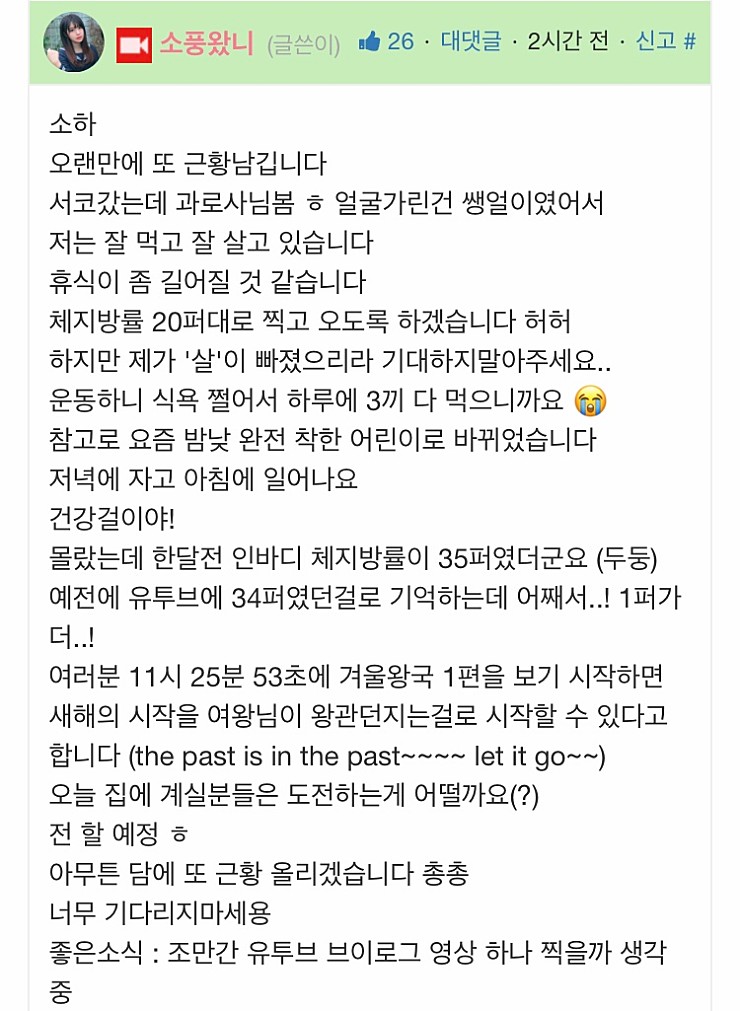This screenshot has width=740, height=1011.
Task: Open the # permalink
Action: pyautogui.click(x=690, y=43)
